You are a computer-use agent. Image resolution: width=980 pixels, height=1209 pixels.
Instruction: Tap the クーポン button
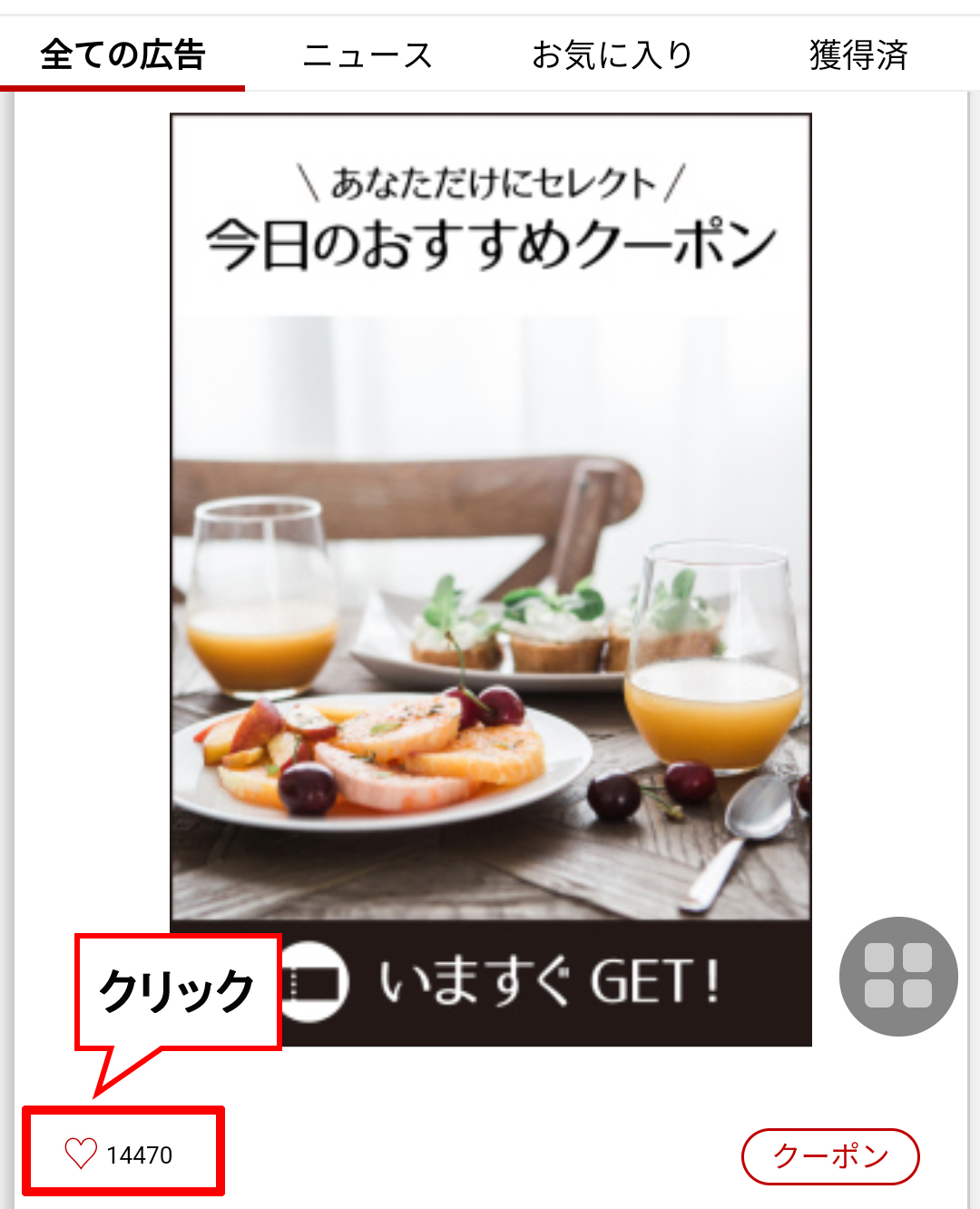click(830, 1156)
